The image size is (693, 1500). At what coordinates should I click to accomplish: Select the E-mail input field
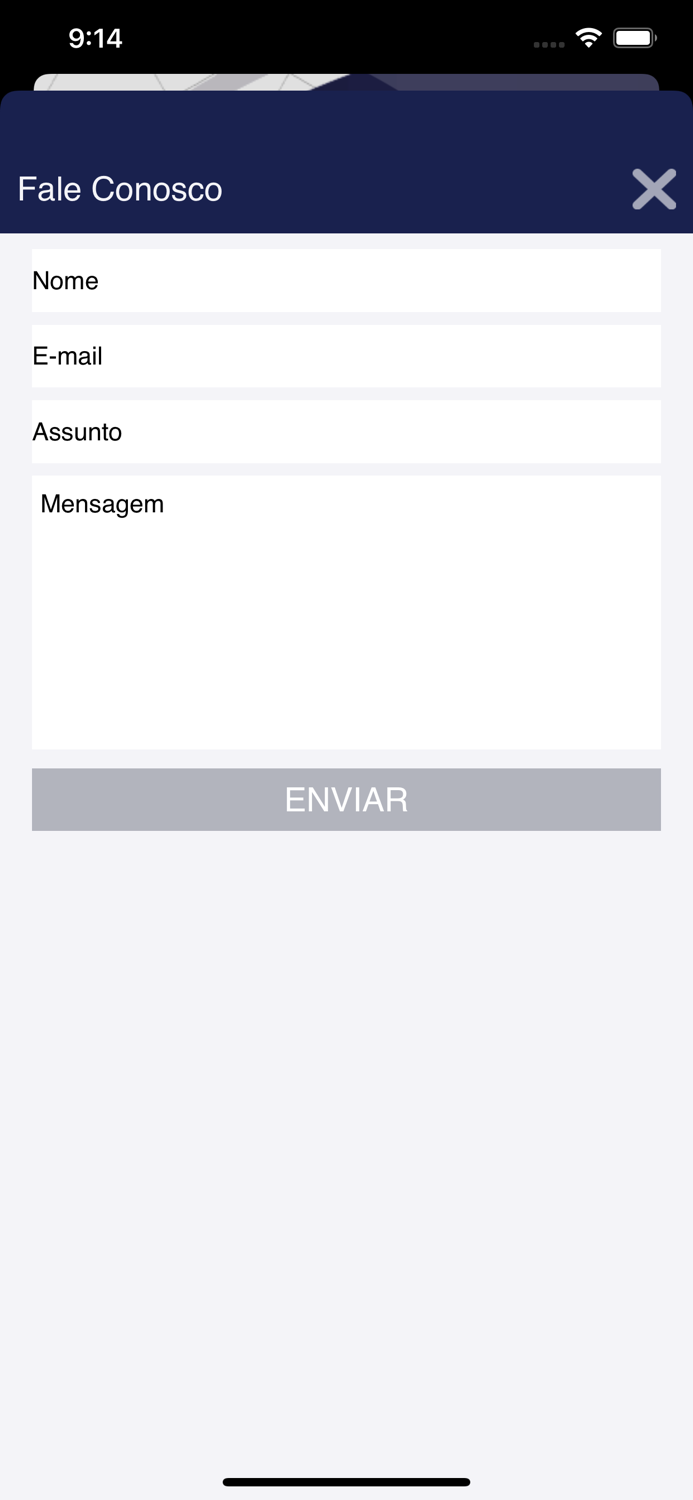(346, 356)
